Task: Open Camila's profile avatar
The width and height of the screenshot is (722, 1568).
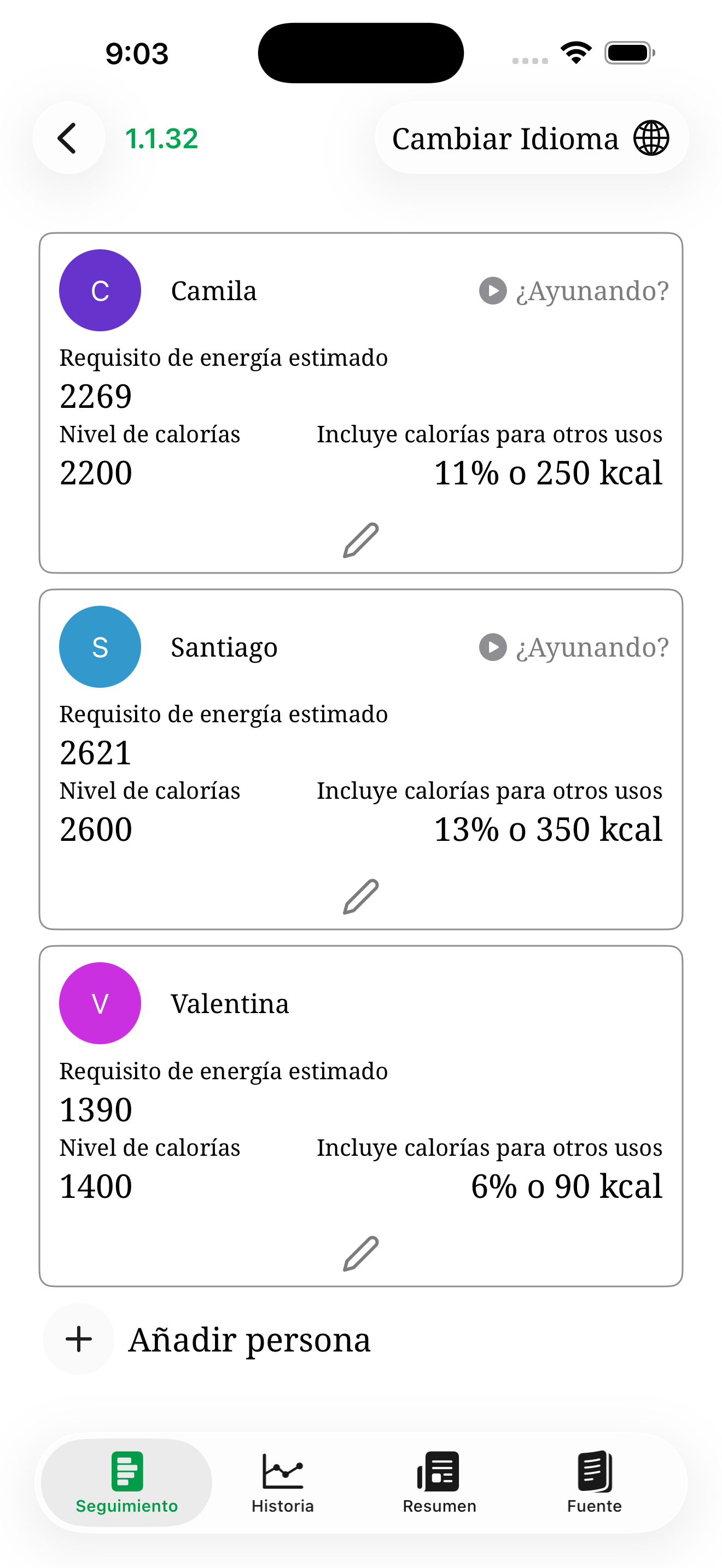Action: [x=99, y=291]
